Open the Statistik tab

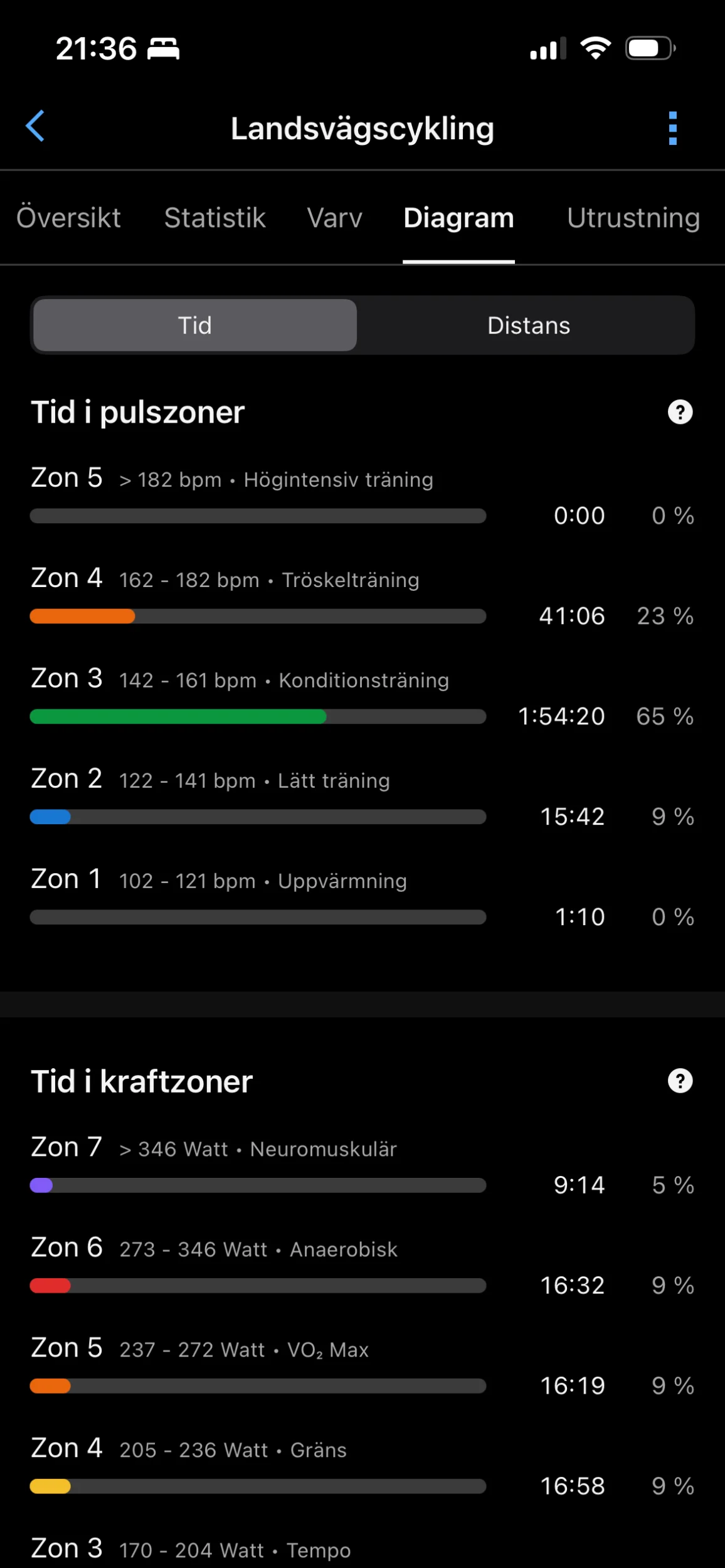coord(214,218)
